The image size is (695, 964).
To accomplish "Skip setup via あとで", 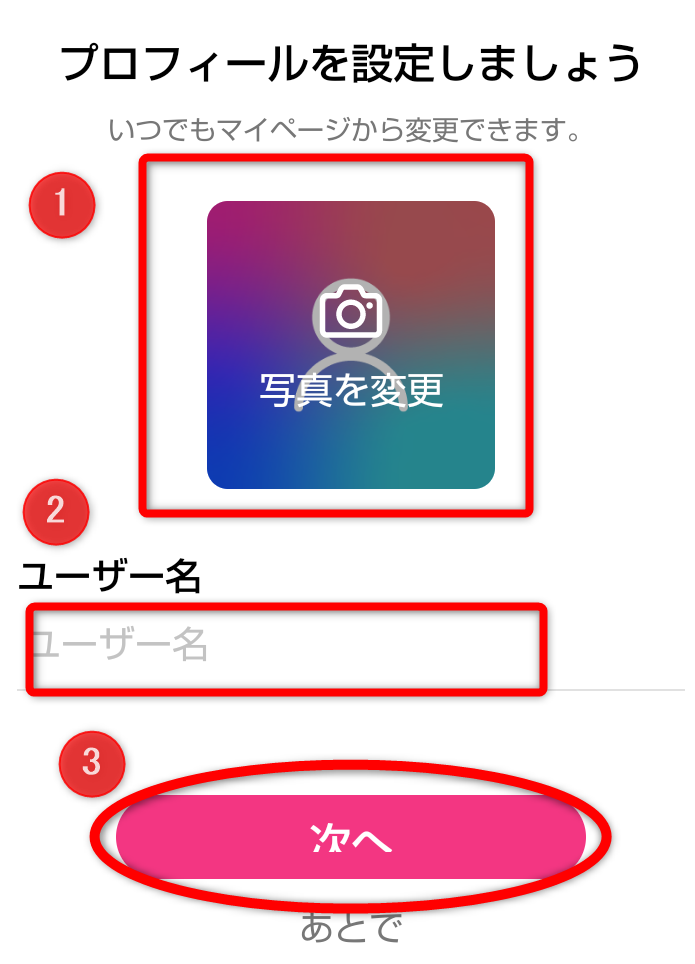I will [350, 928].
